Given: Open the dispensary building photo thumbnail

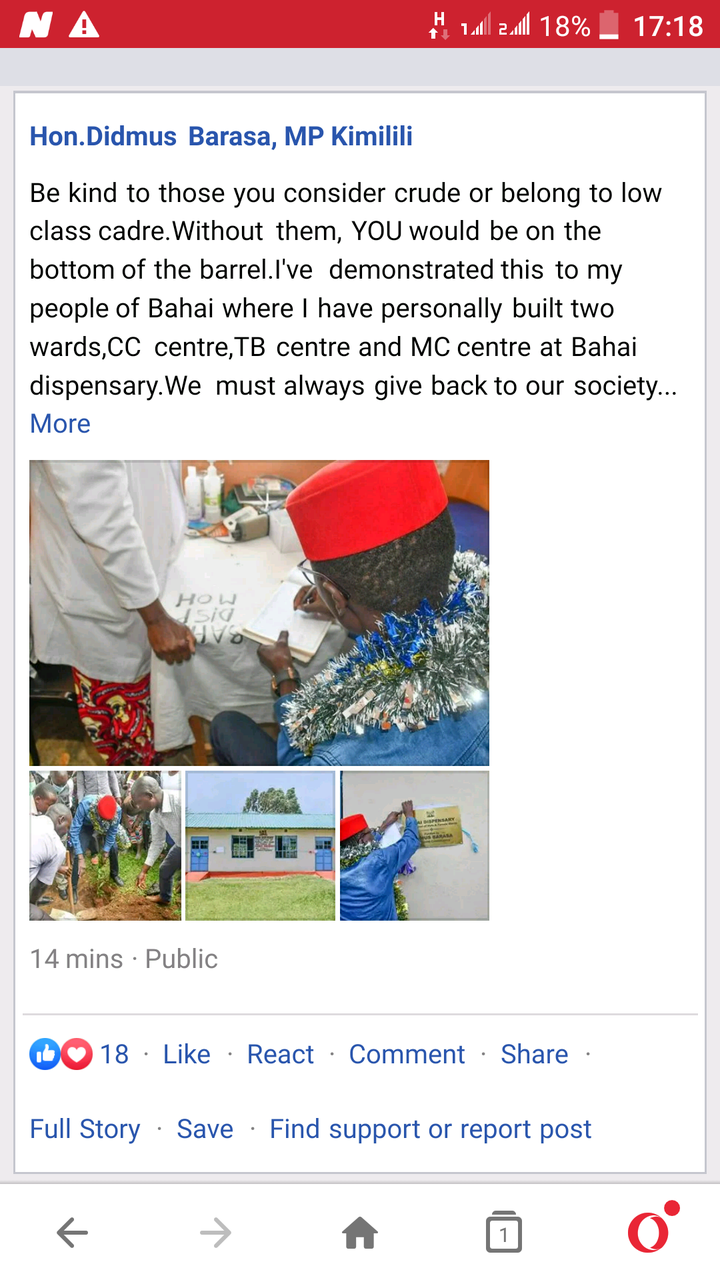Looking at the screenshot, I should 260,845.
